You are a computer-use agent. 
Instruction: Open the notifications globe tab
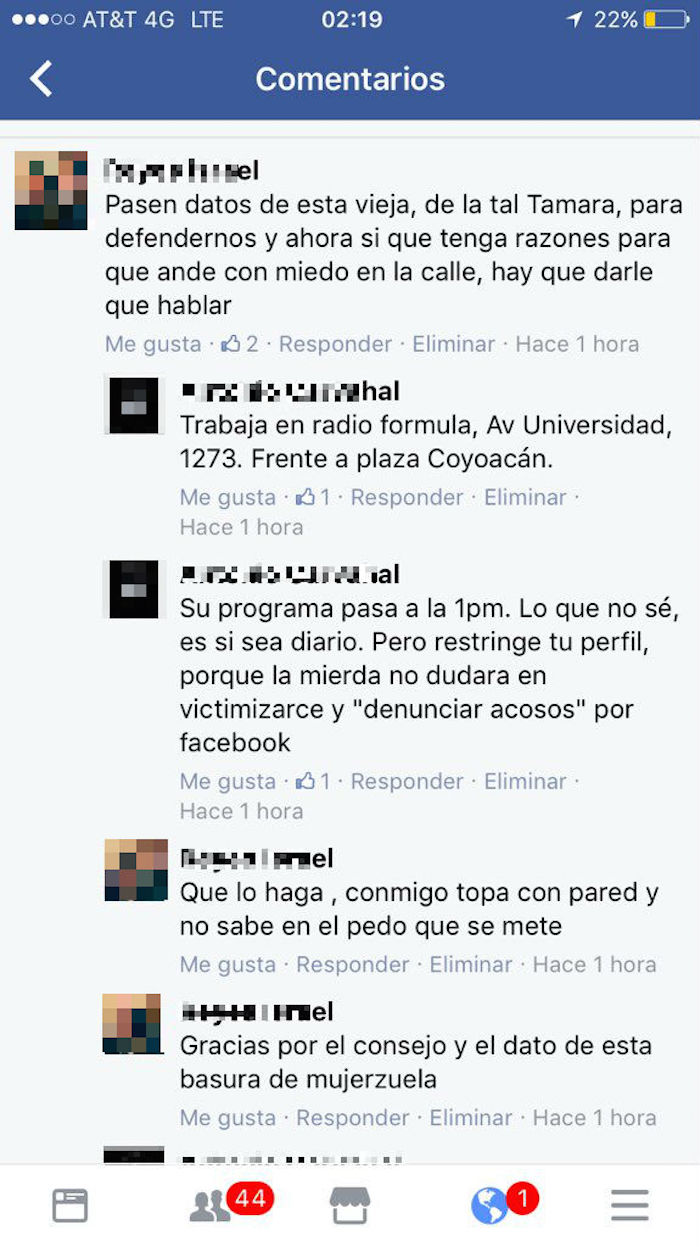coord(490,1206)
